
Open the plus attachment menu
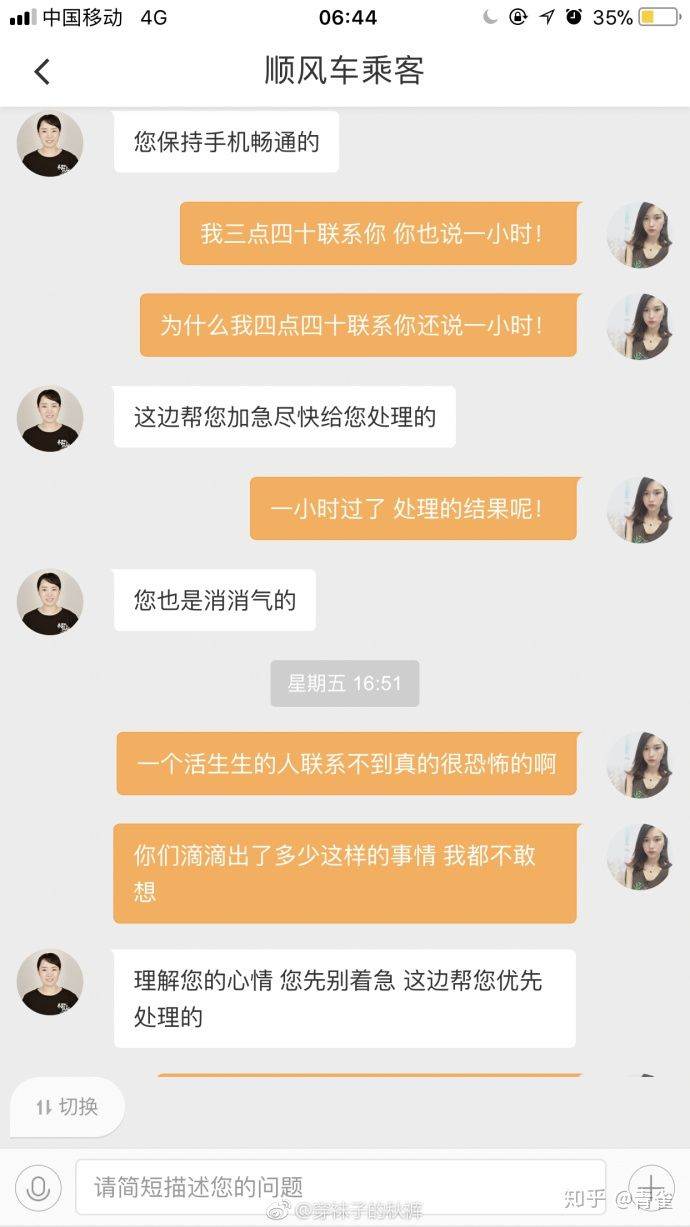[x=650, y=1187]
